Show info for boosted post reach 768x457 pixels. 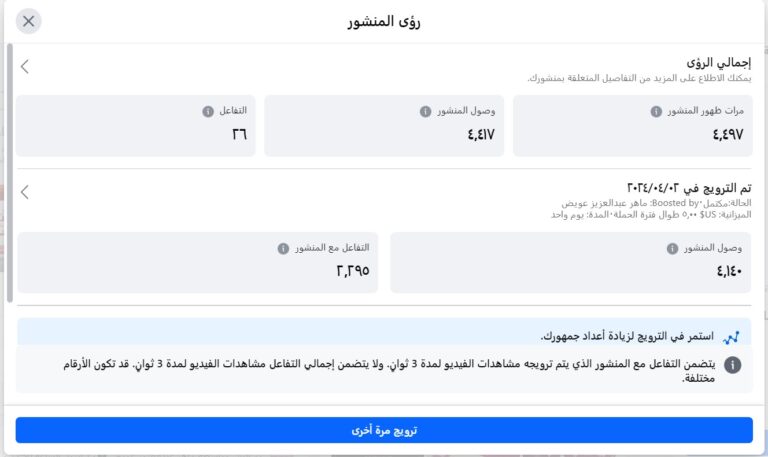pos(672,248)
